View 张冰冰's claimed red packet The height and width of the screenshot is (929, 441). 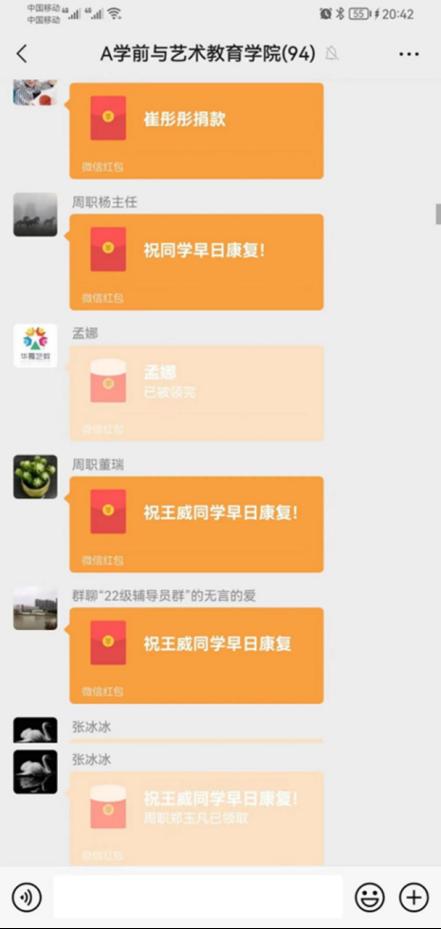197,819
